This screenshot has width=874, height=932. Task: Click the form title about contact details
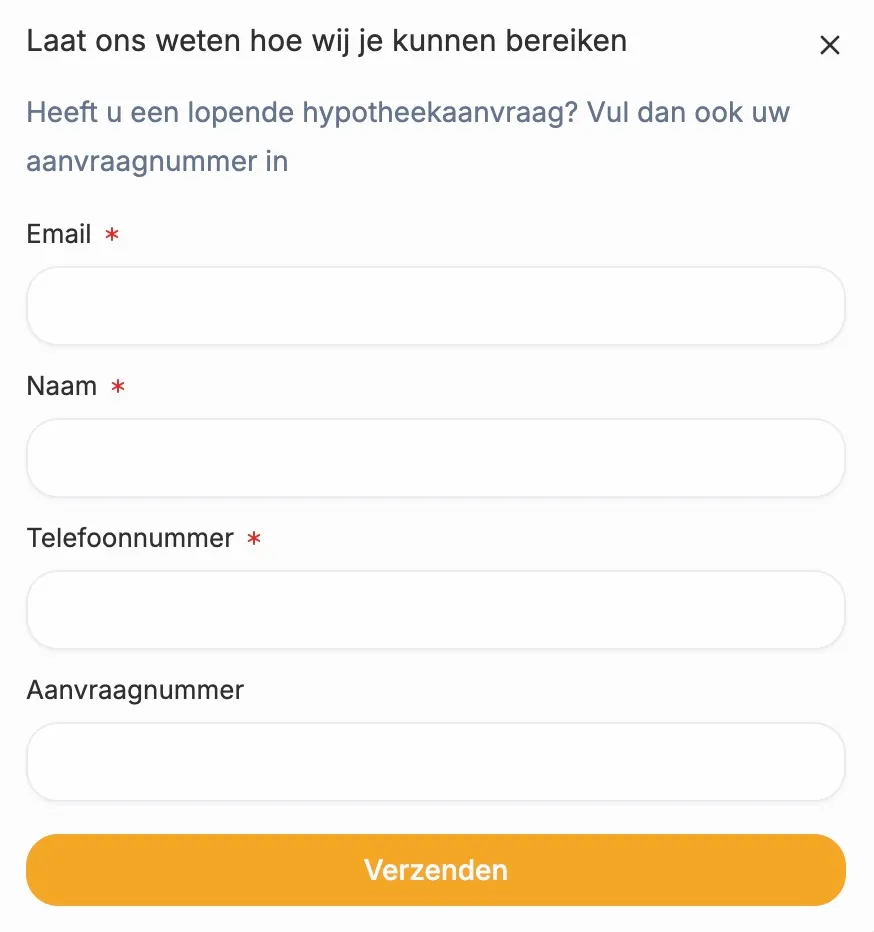point(326,41)
